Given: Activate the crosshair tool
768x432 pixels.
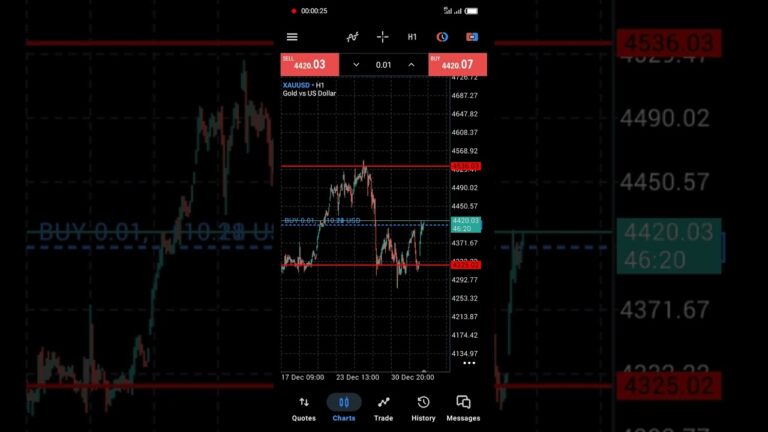Looking at the screenshot, I should 382,37.
